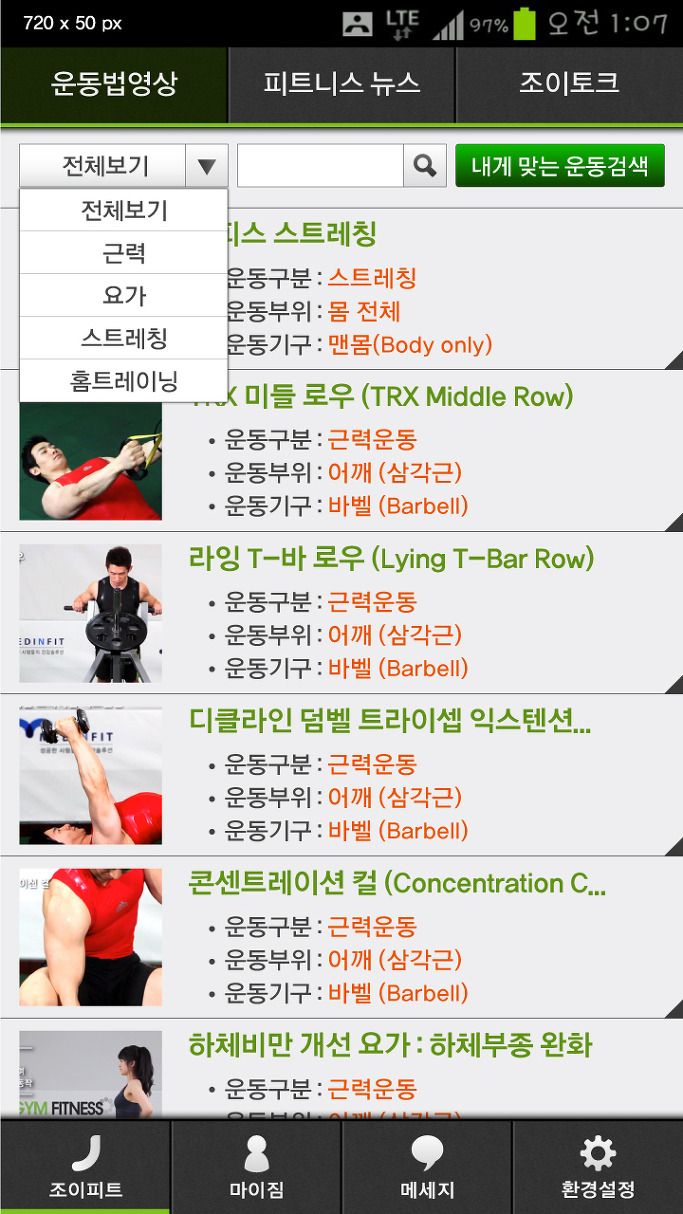Open 내게 맞는 운동검색

click(560, 166)
